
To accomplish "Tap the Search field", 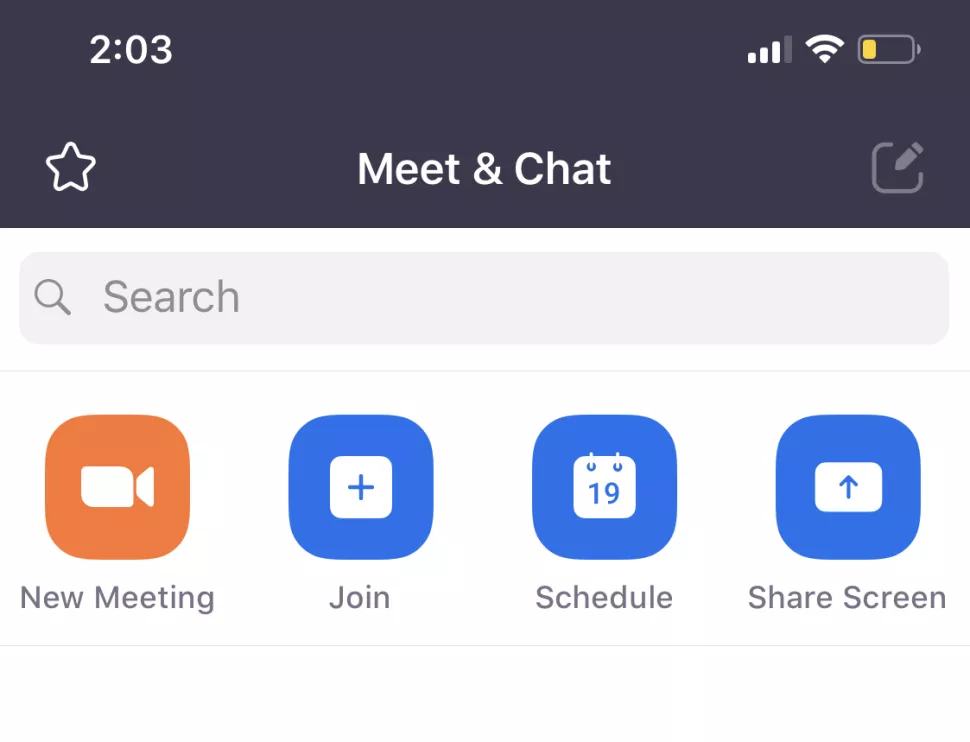I will (x=484, y=298).
